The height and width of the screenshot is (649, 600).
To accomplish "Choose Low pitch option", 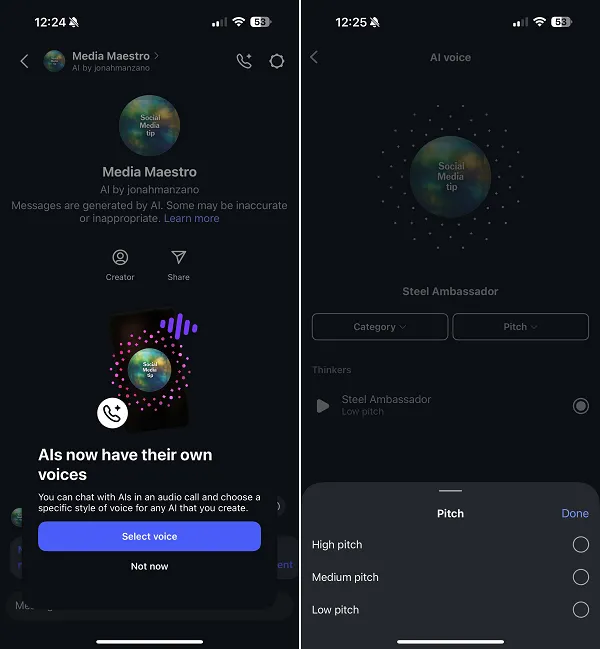I will [580, 609].
